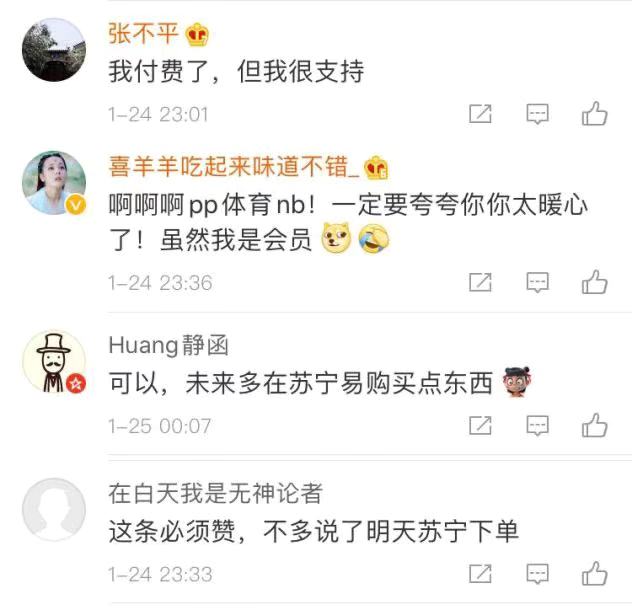Repost 喜羊羊吃起来味道不错_'s comment
Image resolution: width=632 pixels, height=610 pixels.
[481, 282]
